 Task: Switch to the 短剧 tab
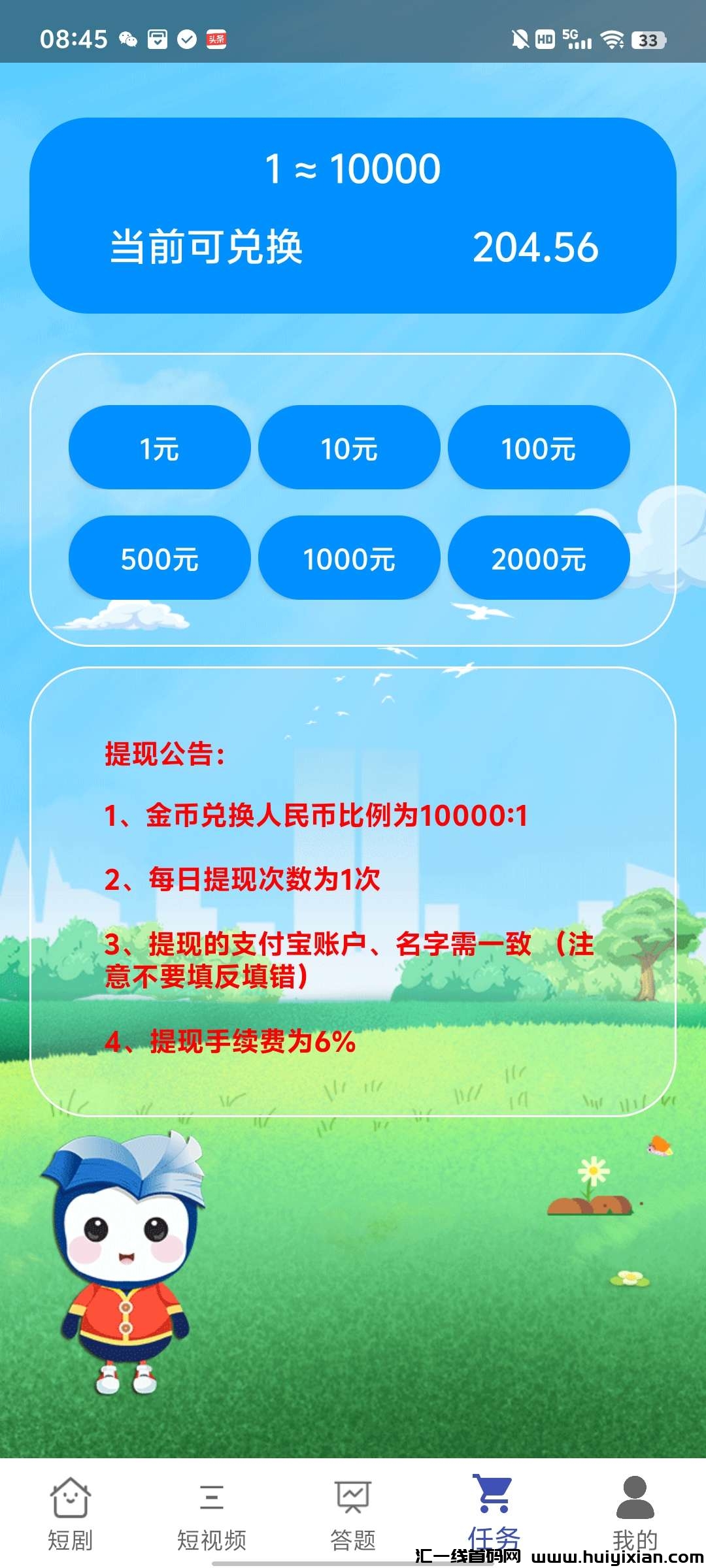point(71,1516)
